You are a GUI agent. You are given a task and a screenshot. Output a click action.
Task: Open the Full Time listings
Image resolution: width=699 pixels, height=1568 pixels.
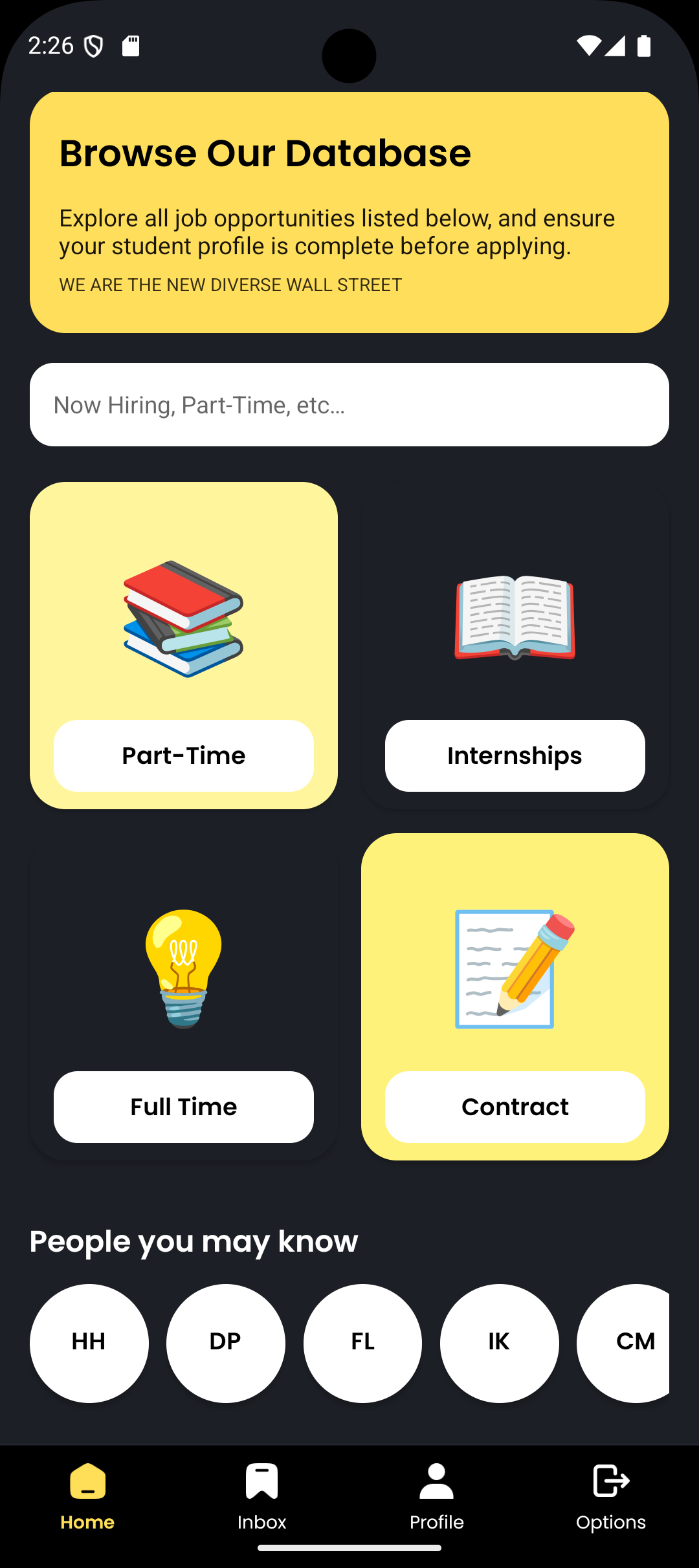tap(183, 1106)
